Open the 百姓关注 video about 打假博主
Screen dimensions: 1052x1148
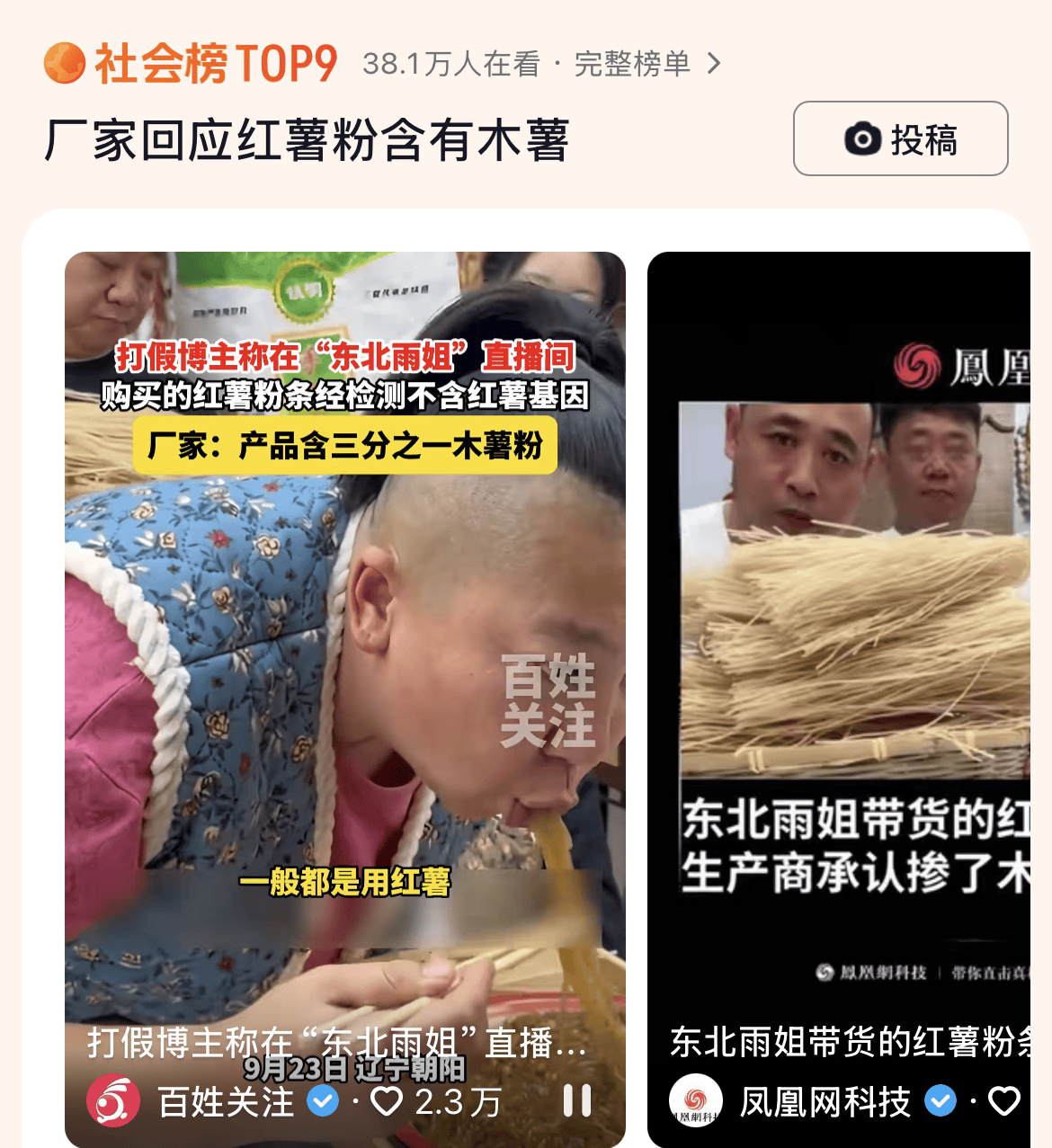point(344,629)
